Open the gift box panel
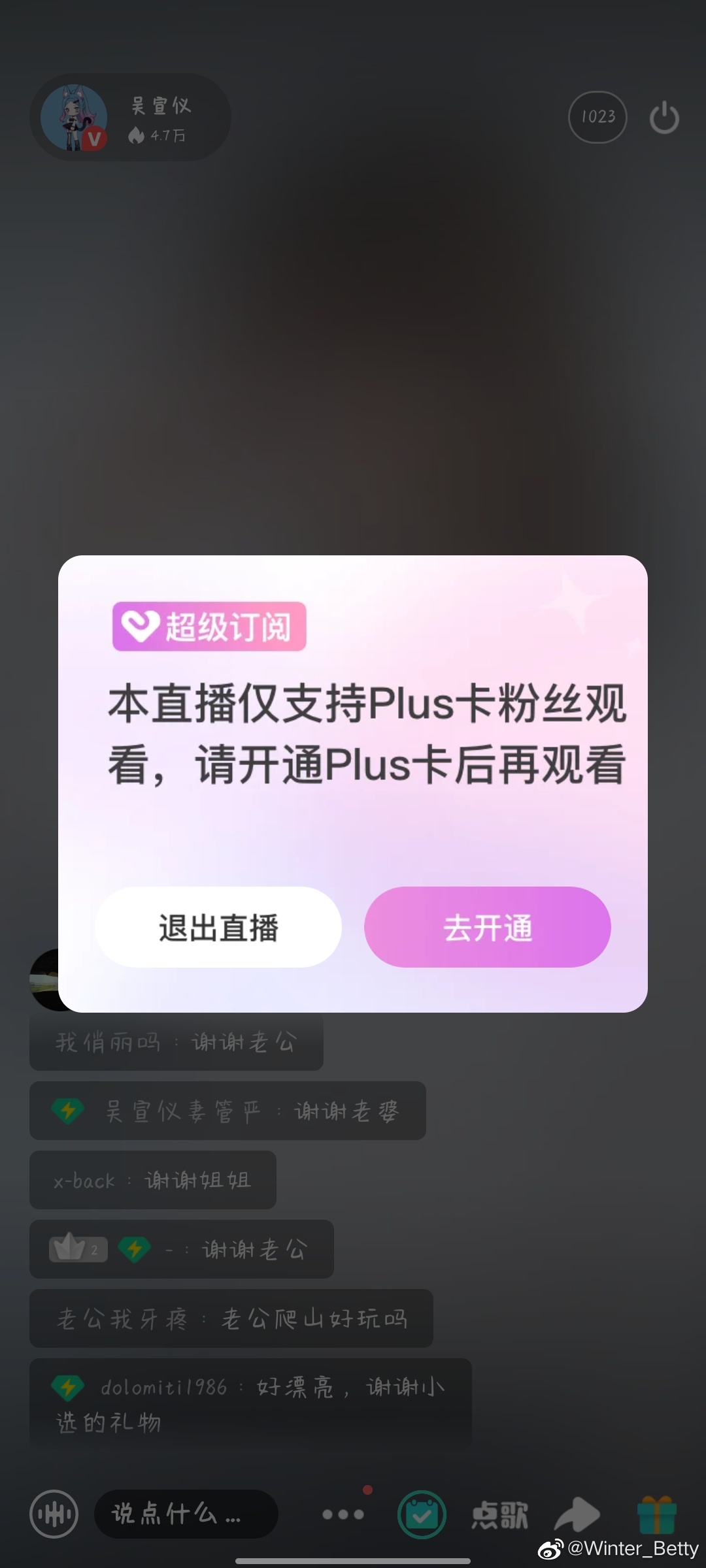This screenshot has width=706, height=1568. tap(656, 1514)
